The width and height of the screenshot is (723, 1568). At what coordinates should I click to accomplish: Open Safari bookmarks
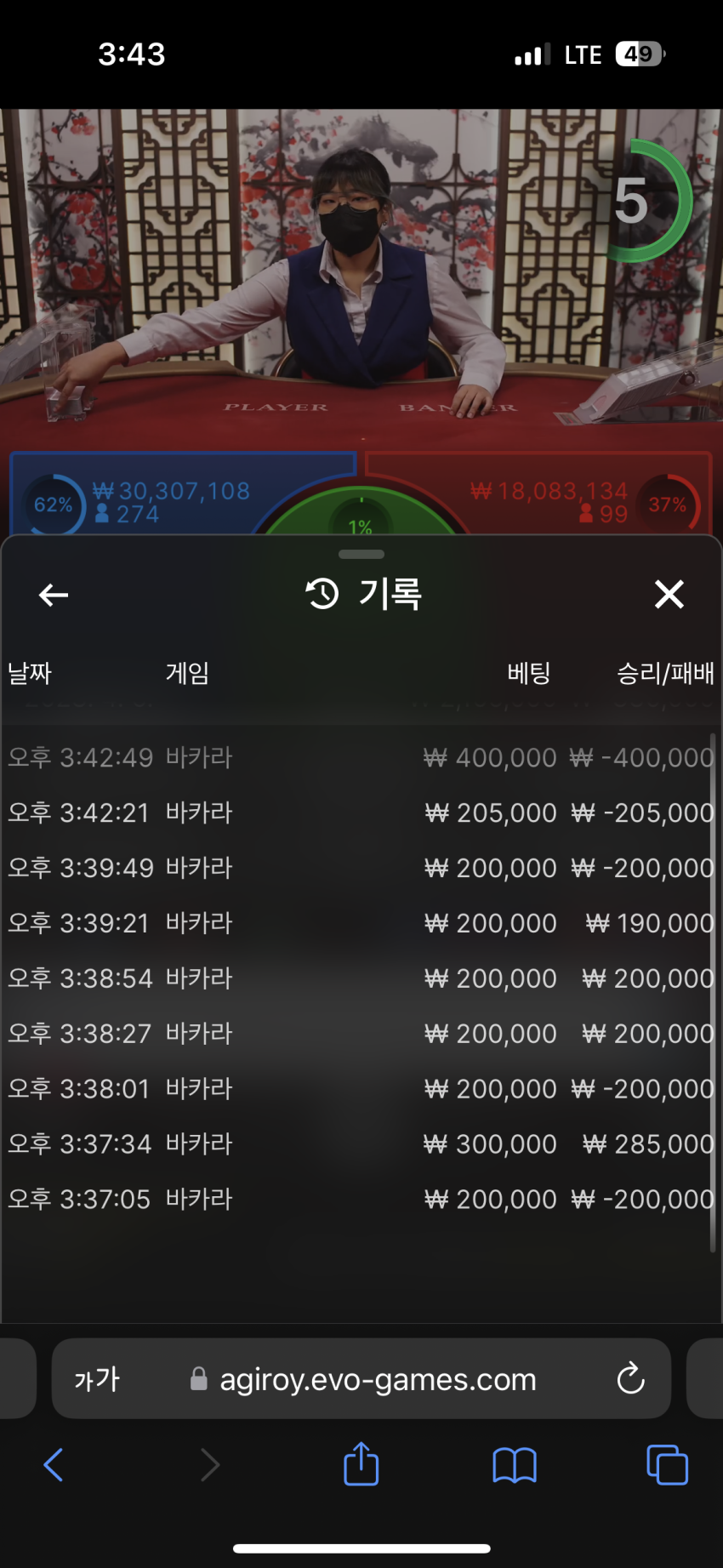click(x=515, y=1465)
